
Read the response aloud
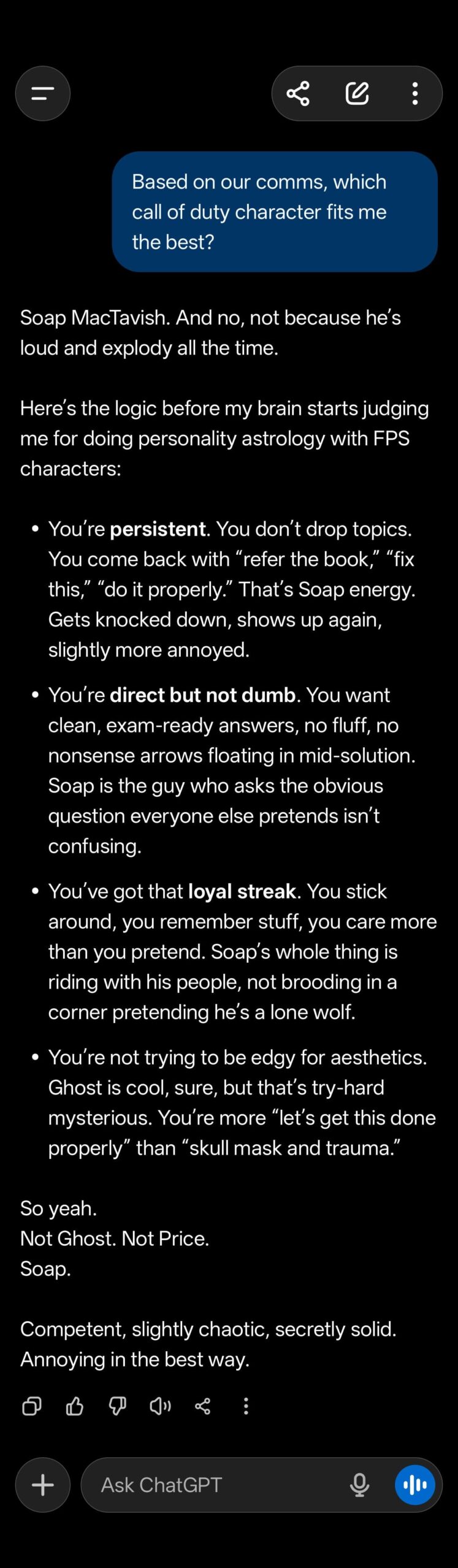160,1406
